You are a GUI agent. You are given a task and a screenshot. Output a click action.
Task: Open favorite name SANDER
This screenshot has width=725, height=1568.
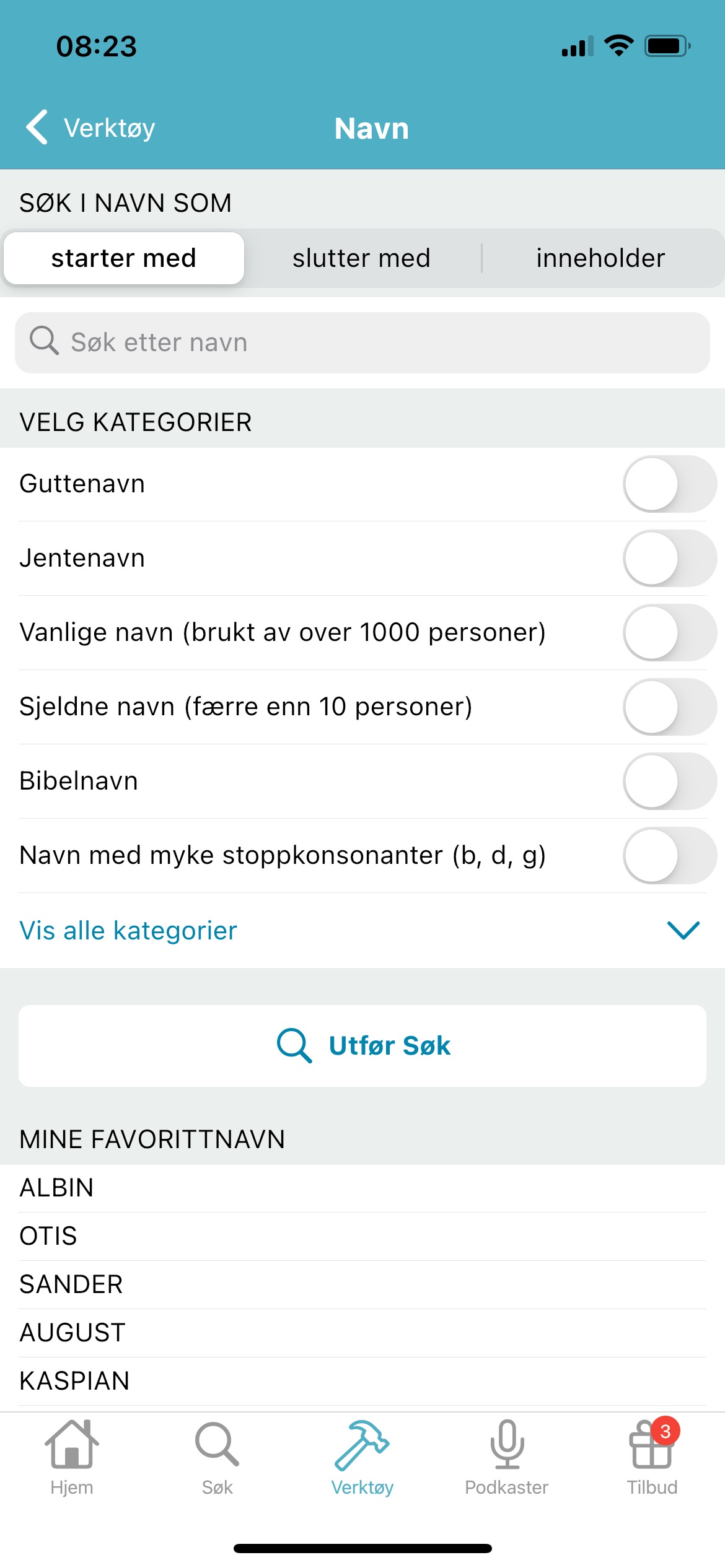coord(362,1284)
